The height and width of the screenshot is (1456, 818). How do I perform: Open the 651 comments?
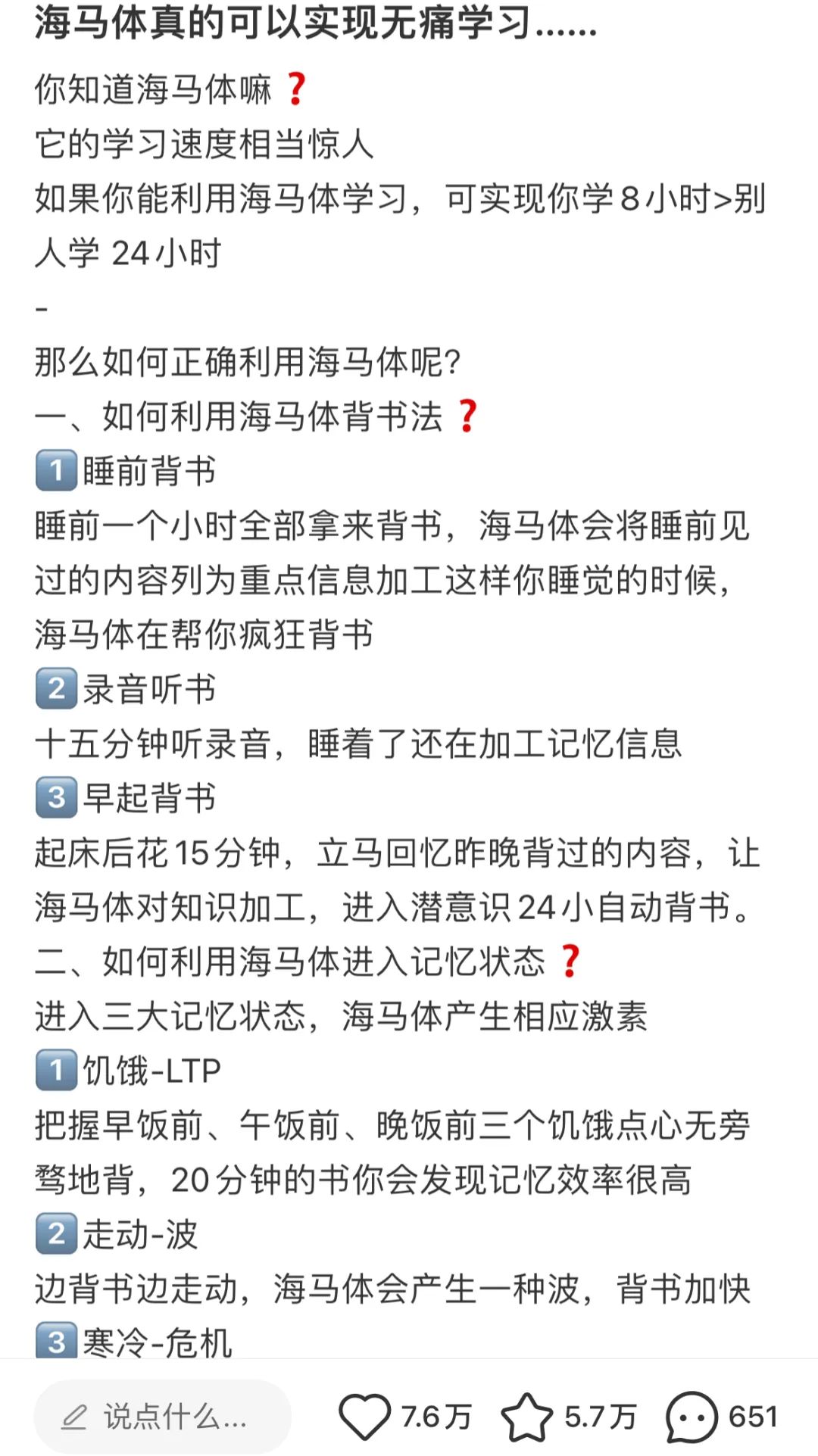[x=692, y=1416]
